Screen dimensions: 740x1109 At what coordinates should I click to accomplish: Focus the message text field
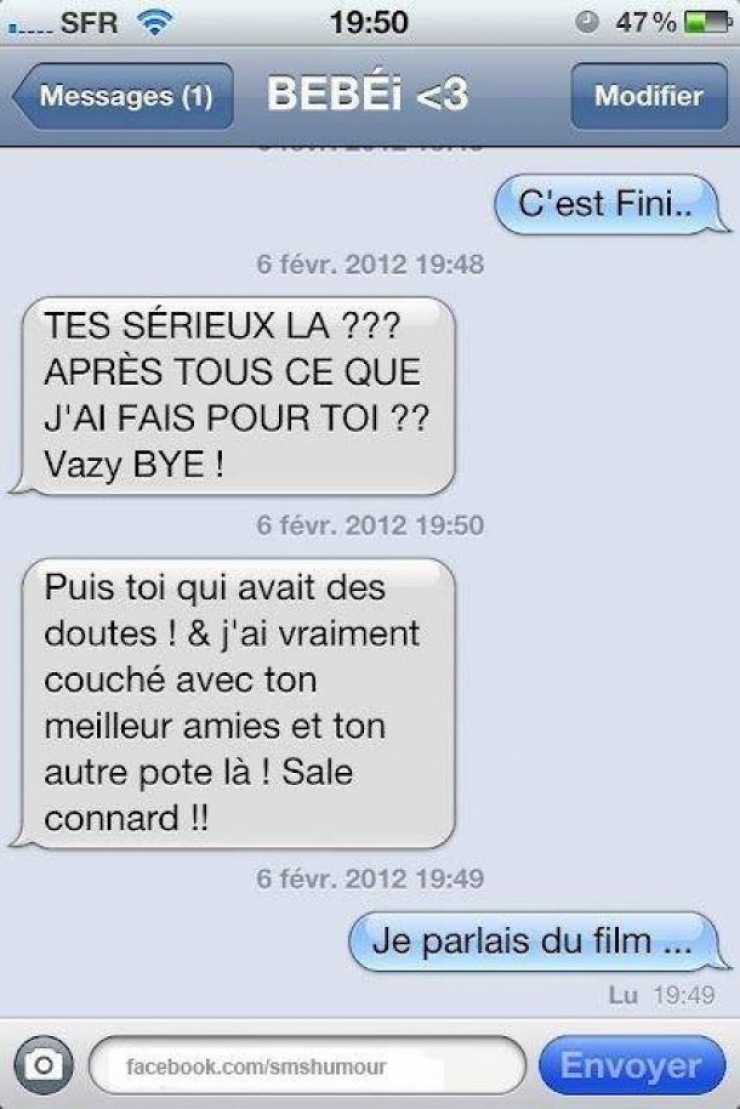click(307, 1066)
